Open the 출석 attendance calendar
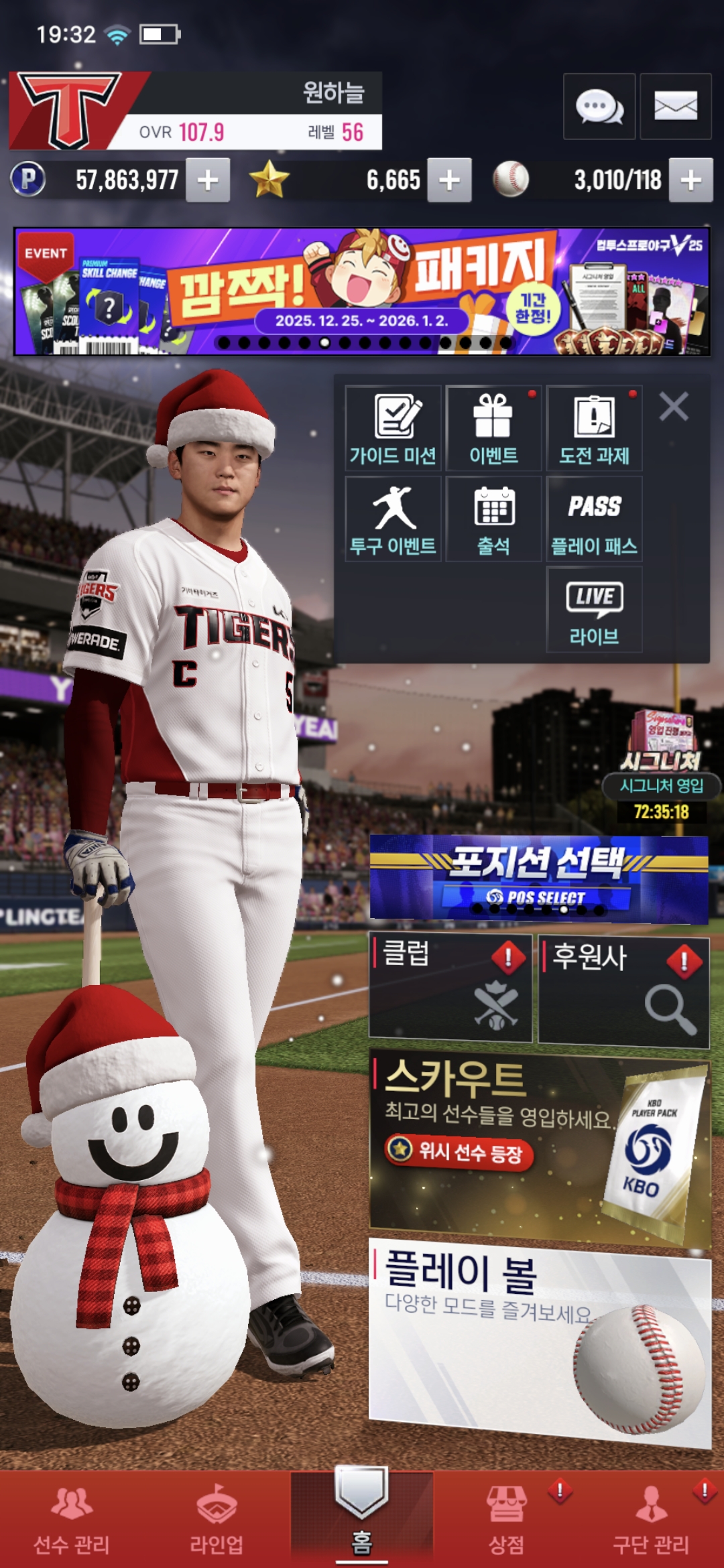 coord(493,519)
